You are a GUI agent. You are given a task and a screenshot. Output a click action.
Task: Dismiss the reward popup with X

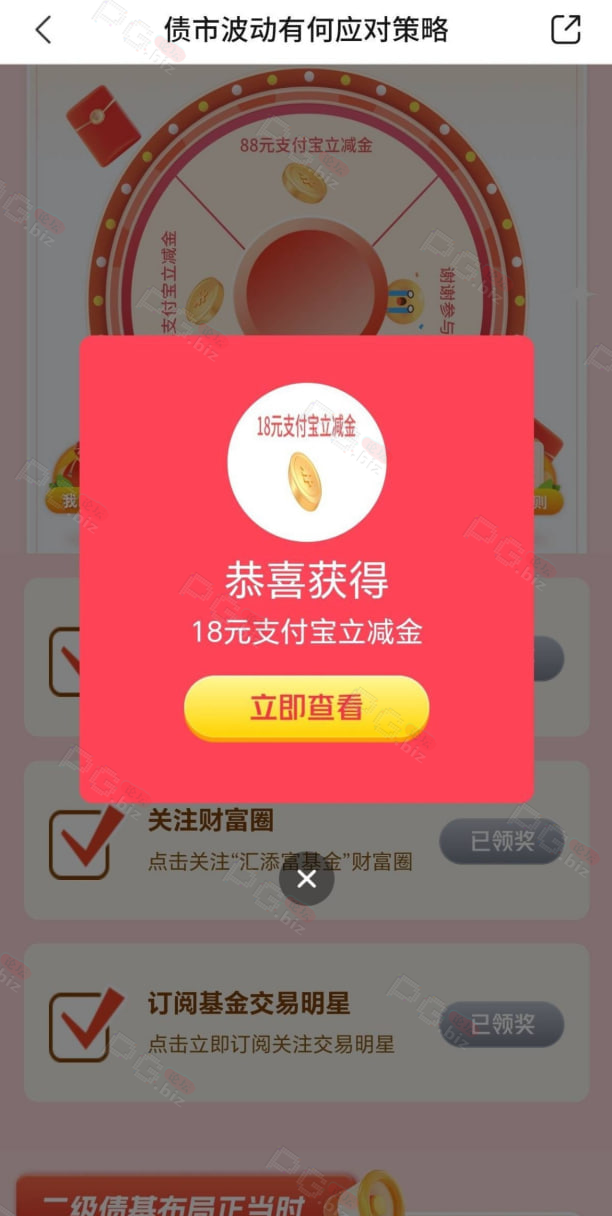coord(306,879)
